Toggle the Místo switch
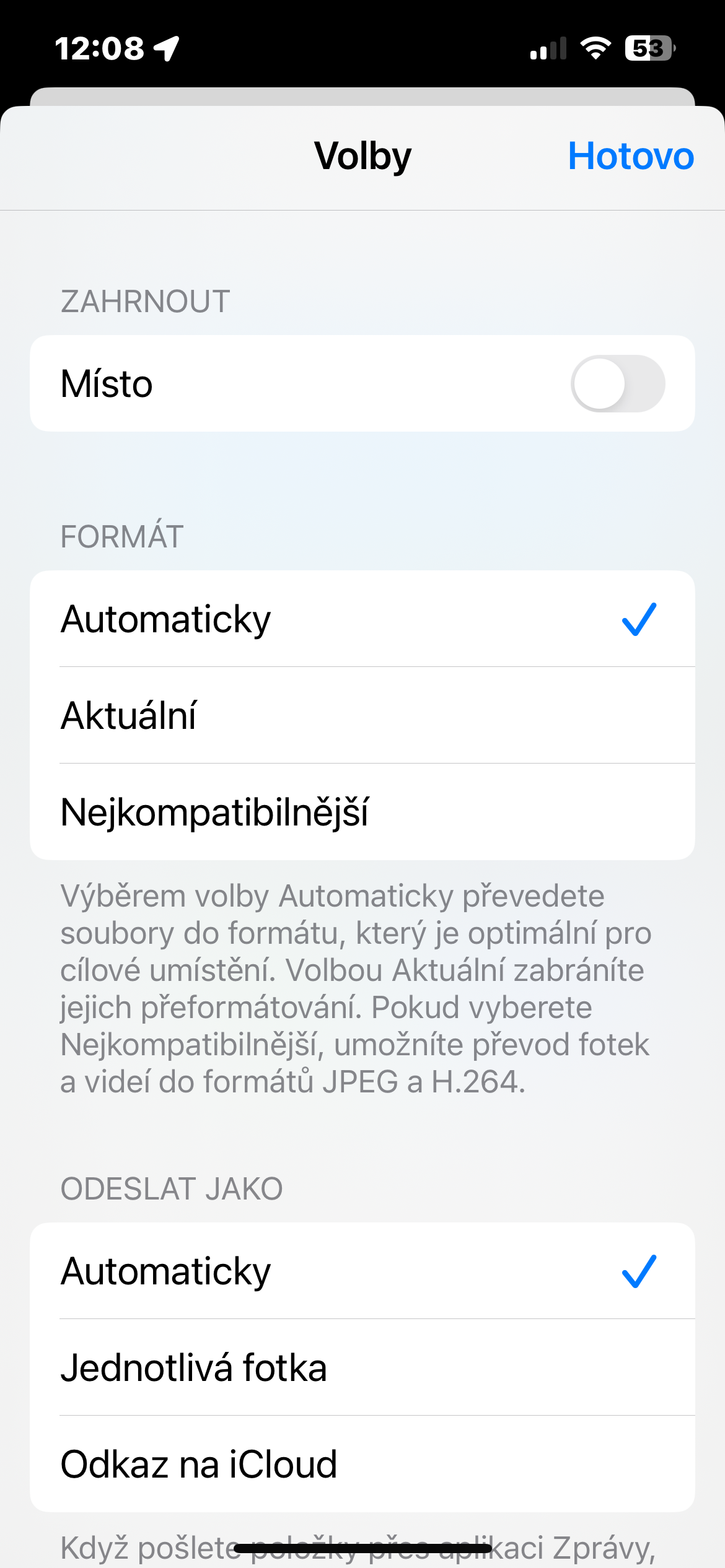Viewport: 725px width, 1568px height. pyautogui.click(x=617, y=383)
